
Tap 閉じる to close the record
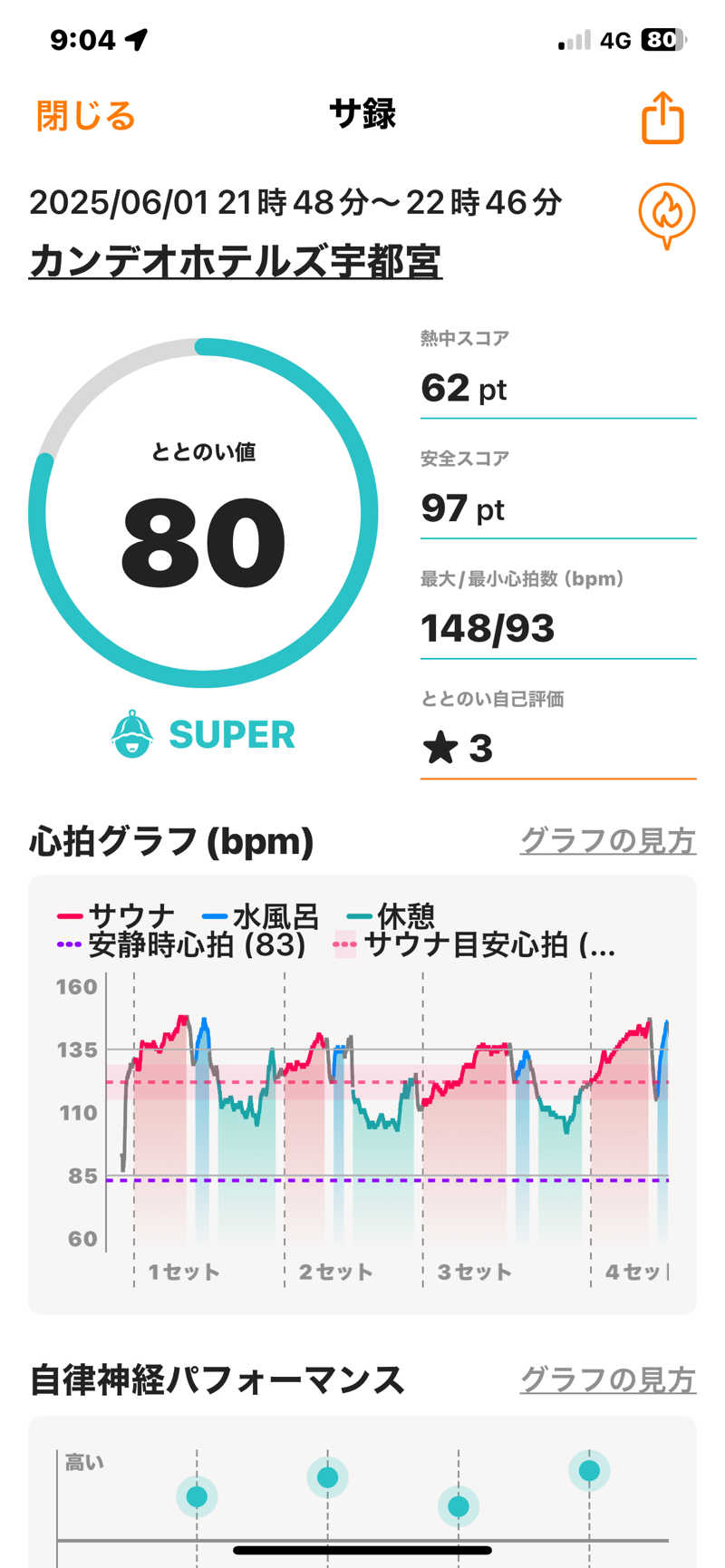pyautogui.click(x=85, y=116)
